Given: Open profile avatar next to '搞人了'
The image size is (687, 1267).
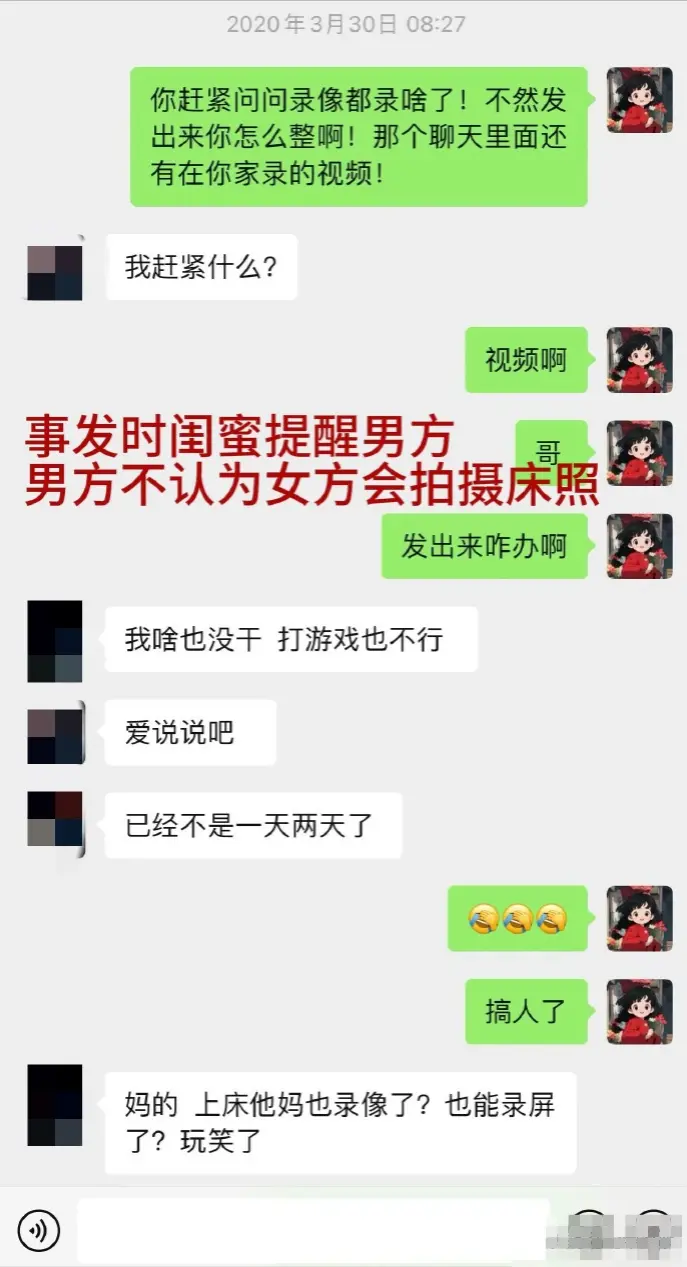Looking at the screenshot, I should [640, 1011].
